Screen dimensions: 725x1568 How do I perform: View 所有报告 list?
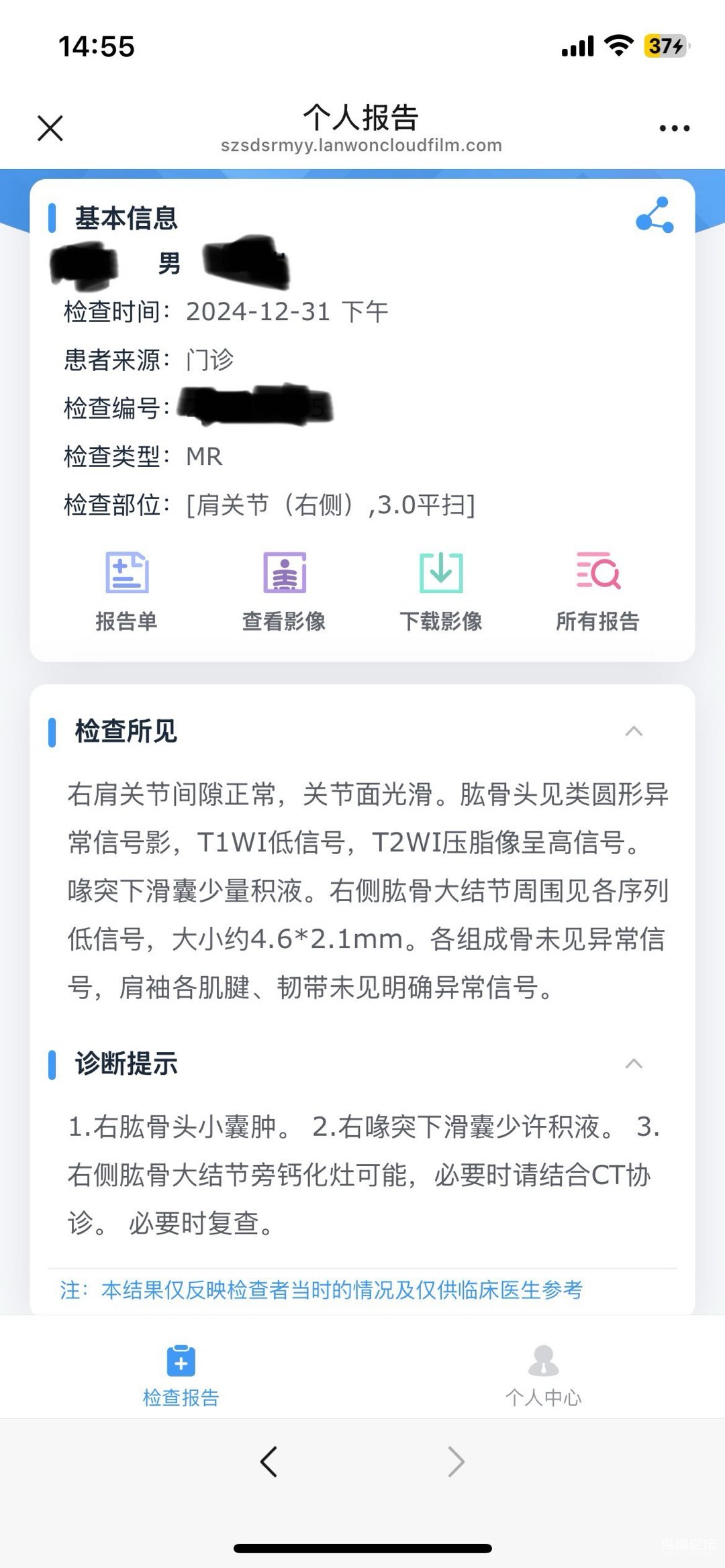tap(597, 590)
